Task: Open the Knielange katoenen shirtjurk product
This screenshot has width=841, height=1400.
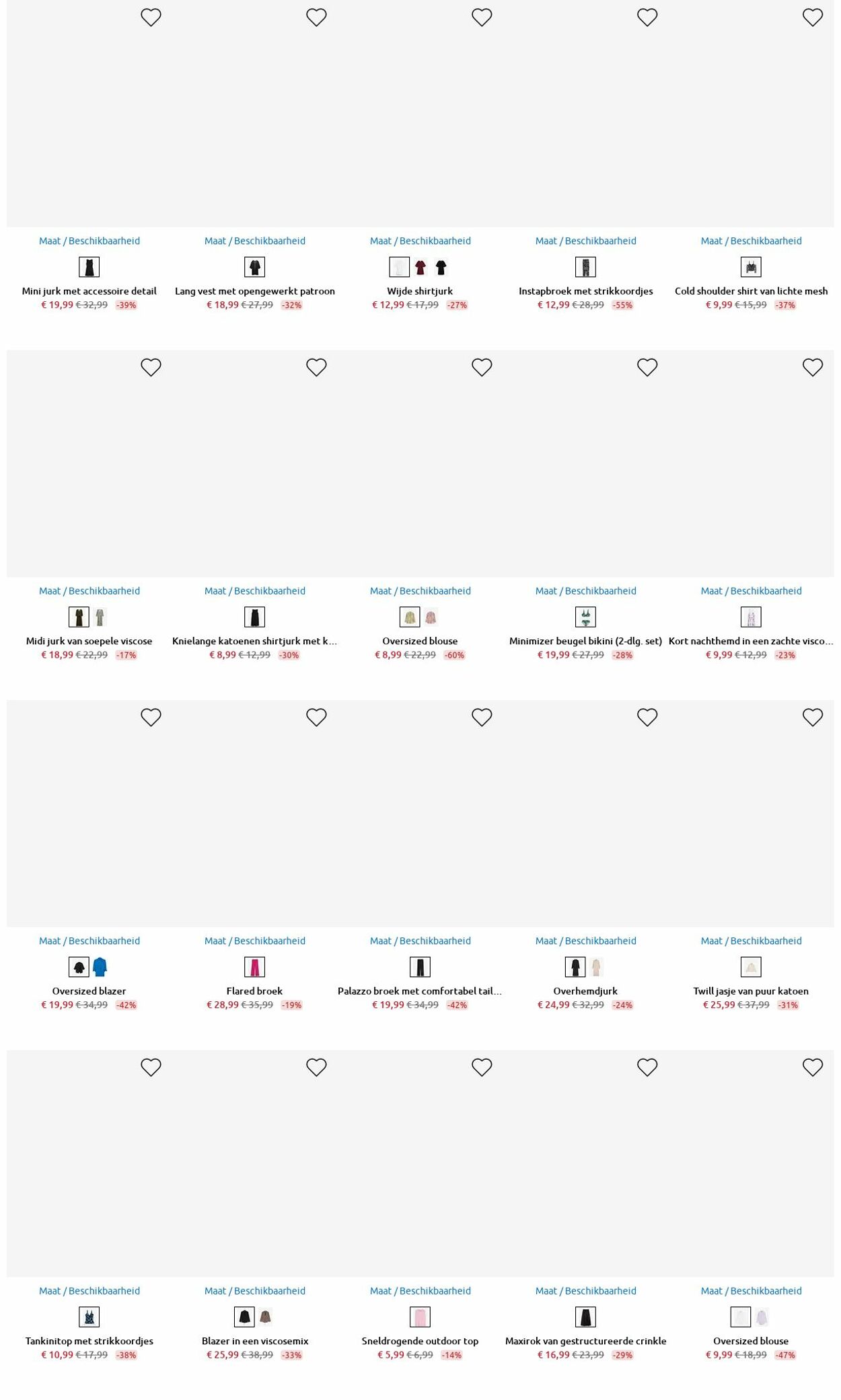Action: click(255, 641)
